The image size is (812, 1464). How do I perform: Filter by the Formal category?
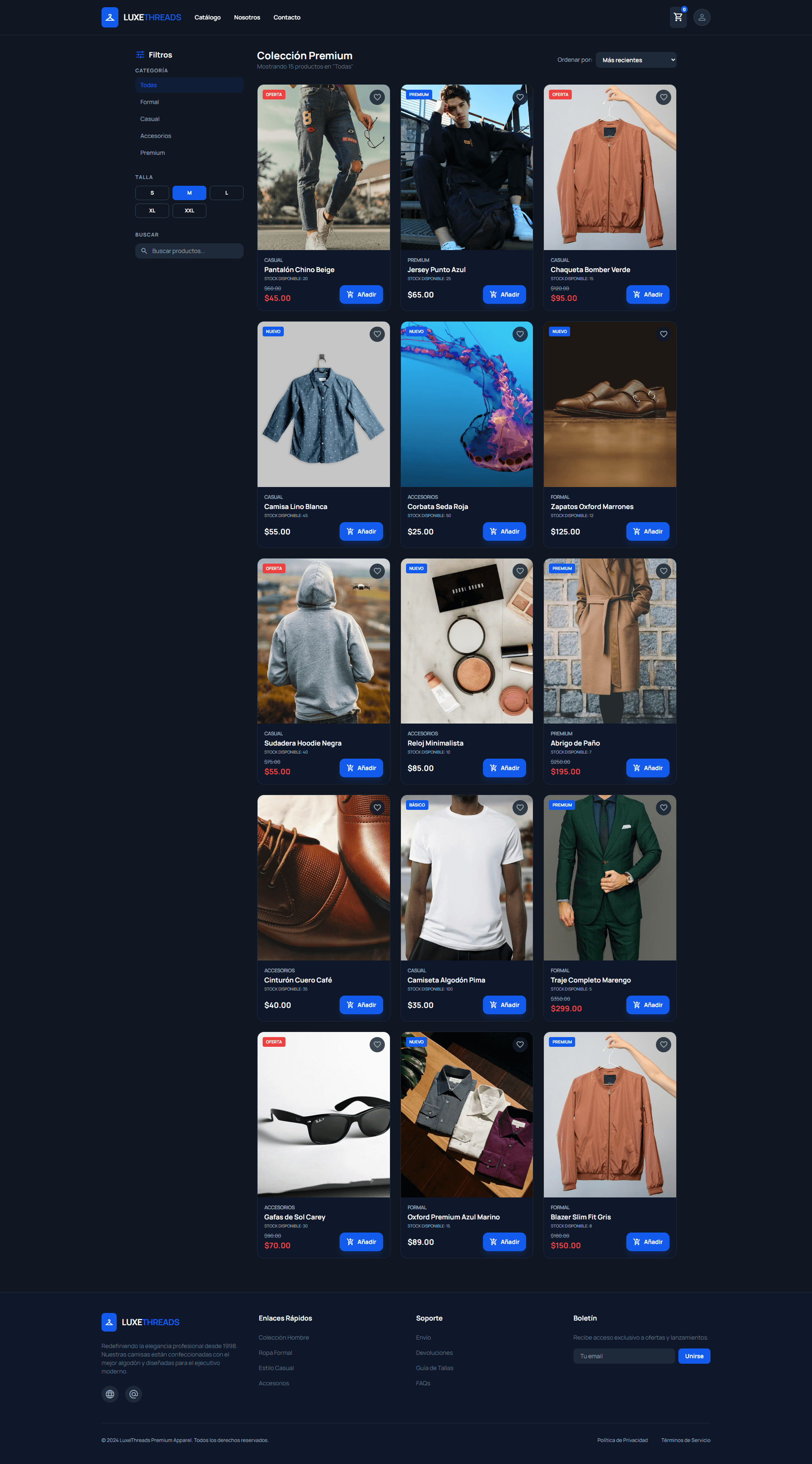[x=149, y=102]
